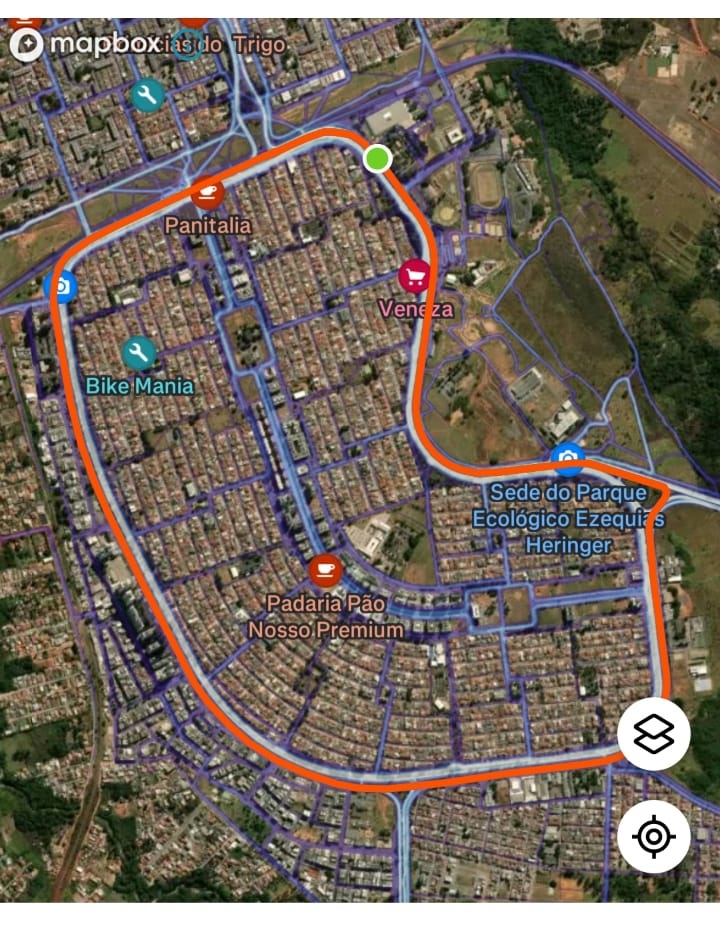Open the blue camera marker on the left route
This screenshot has width=720, height=927.
[x=58, y=284]
